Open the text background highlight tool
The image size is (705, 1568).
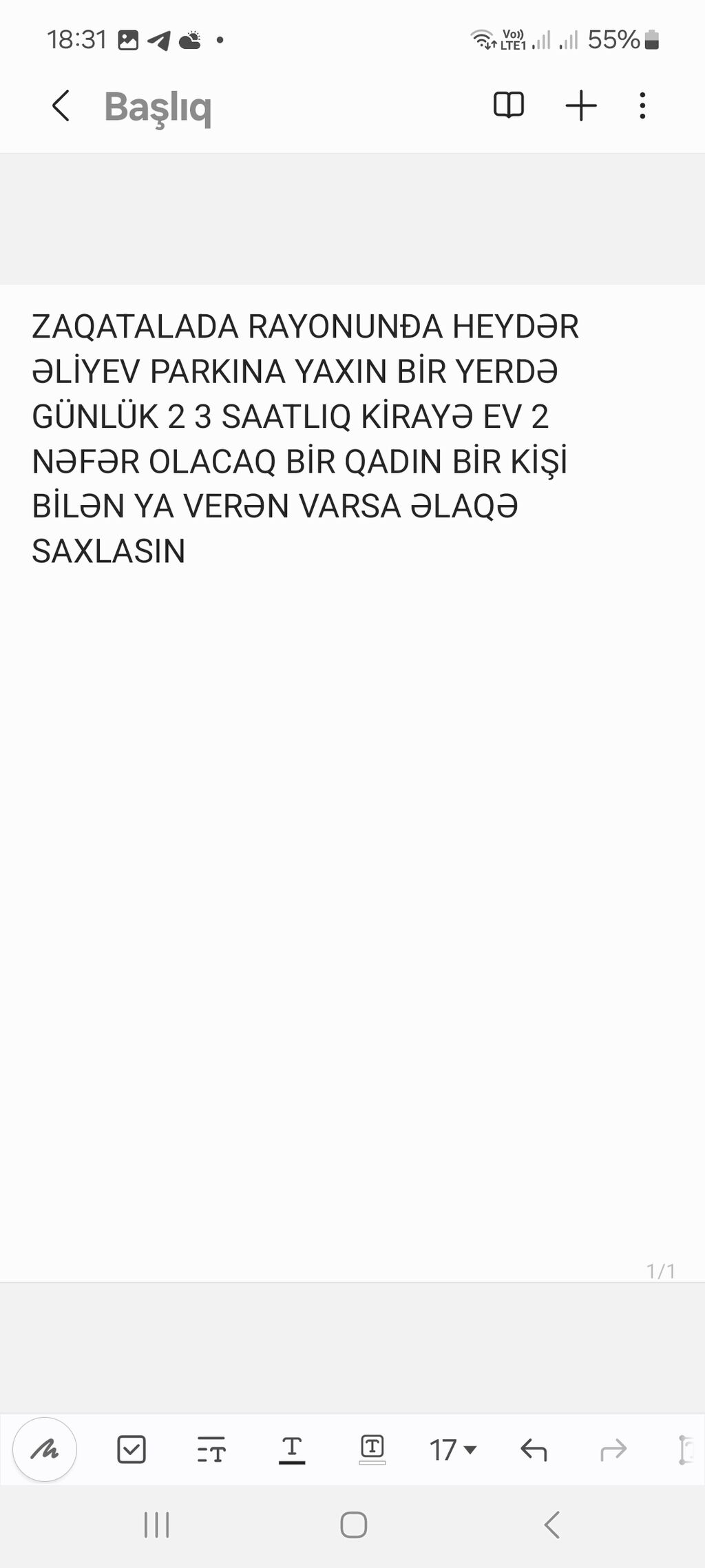click(x=372, y=1450)
